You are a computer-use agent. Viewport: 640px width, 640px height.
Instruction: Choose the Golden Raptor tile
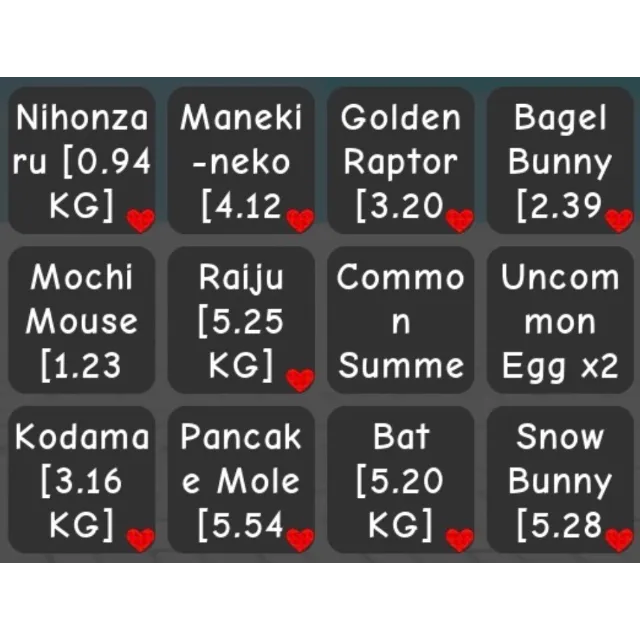tap(400, 161)
